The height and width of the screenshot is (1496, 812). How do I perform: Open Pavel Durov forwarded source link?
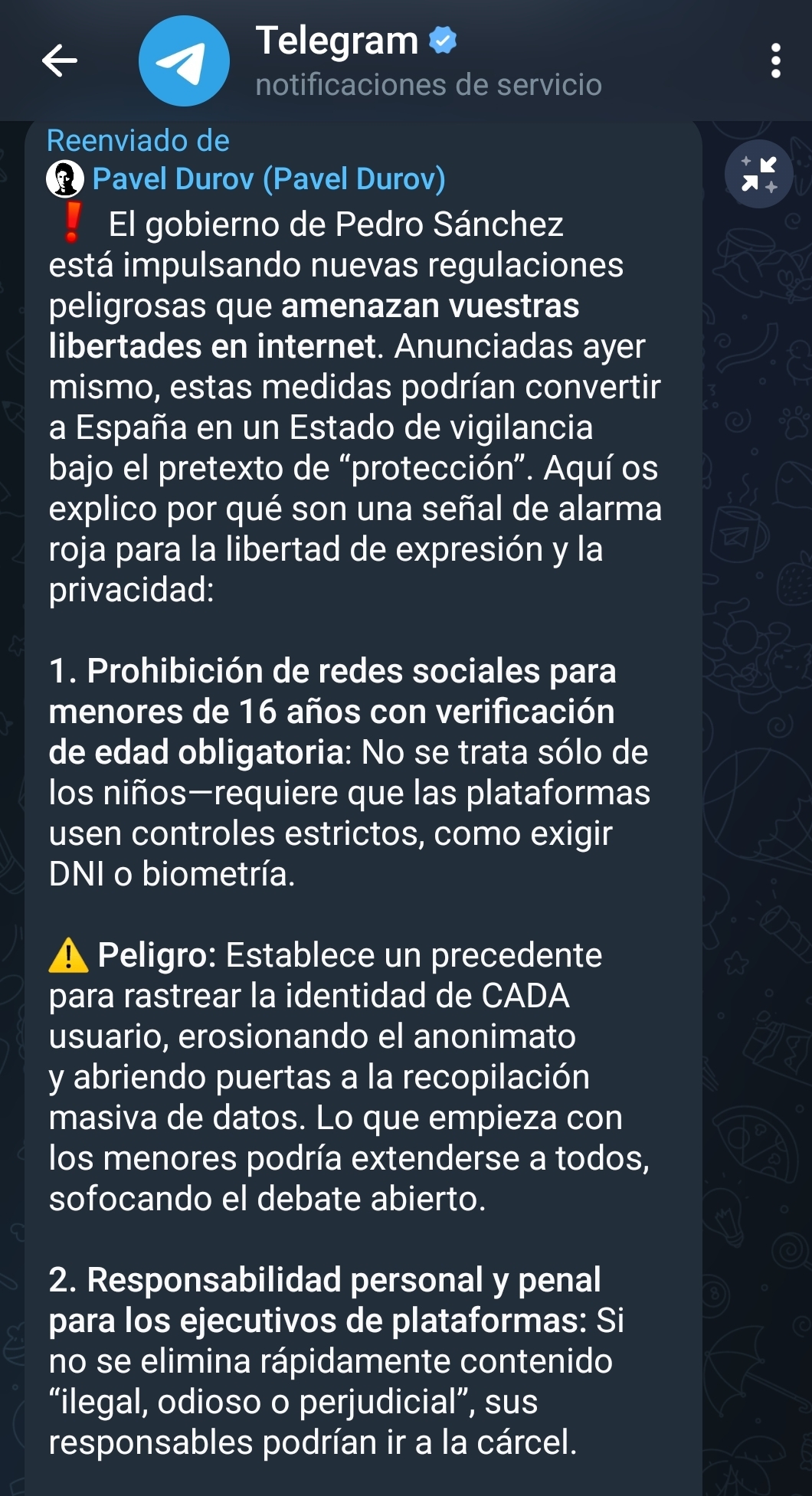coord(268,179)
